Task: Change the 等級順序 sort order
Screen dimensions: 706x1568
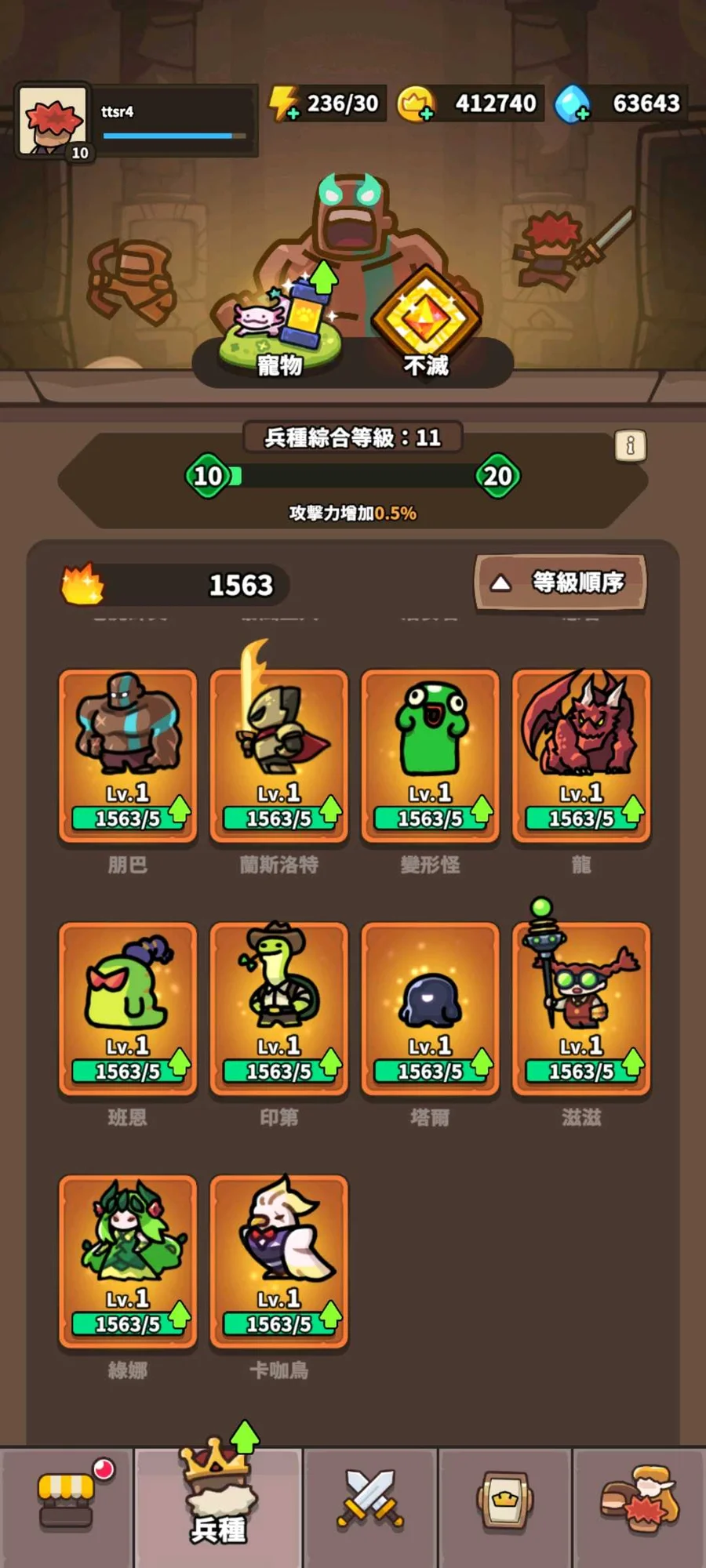Action: coord(560,583)
